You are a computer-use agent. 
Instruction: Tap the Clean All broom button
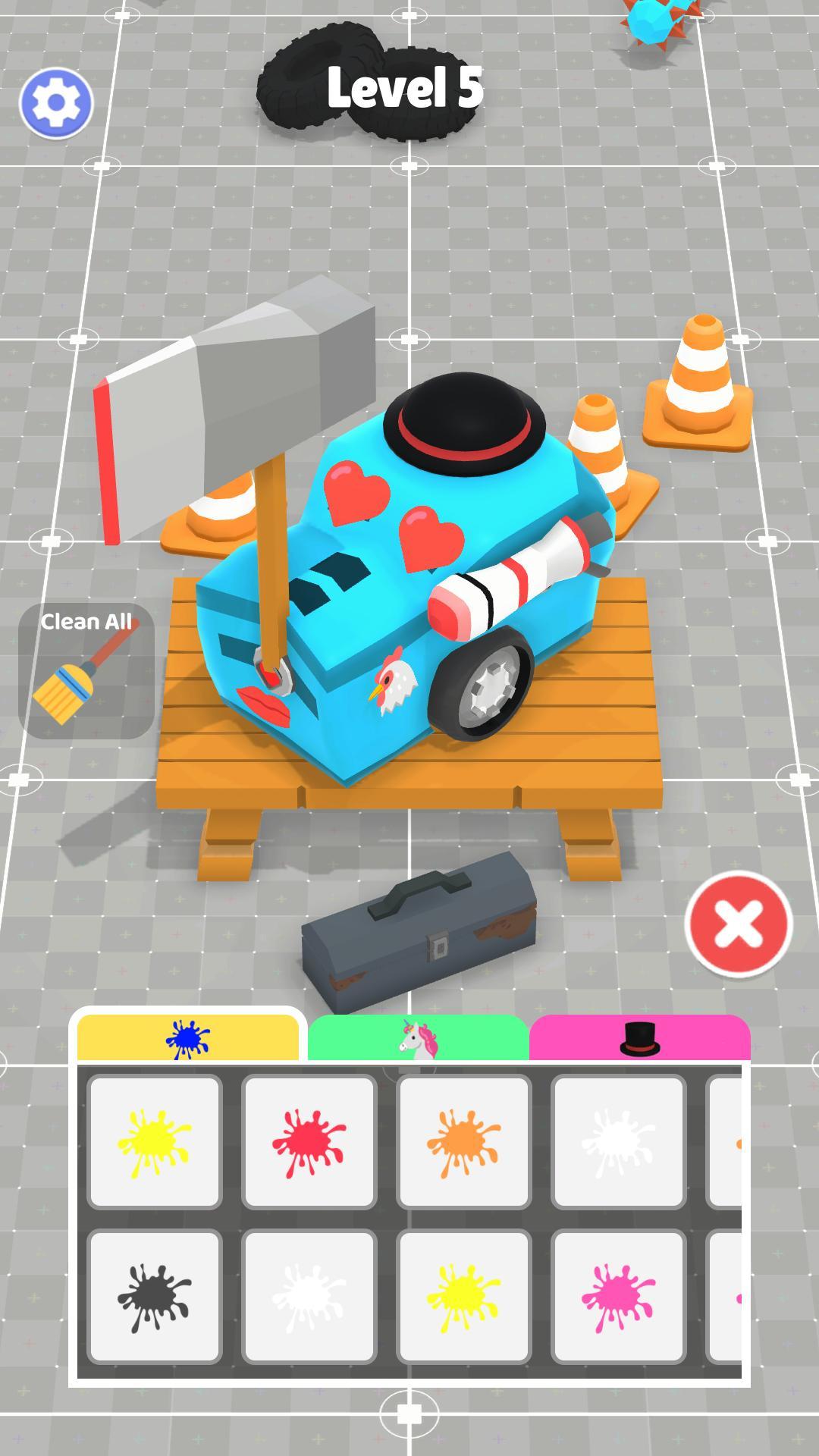pyautogui.click(x=86, y=671)
